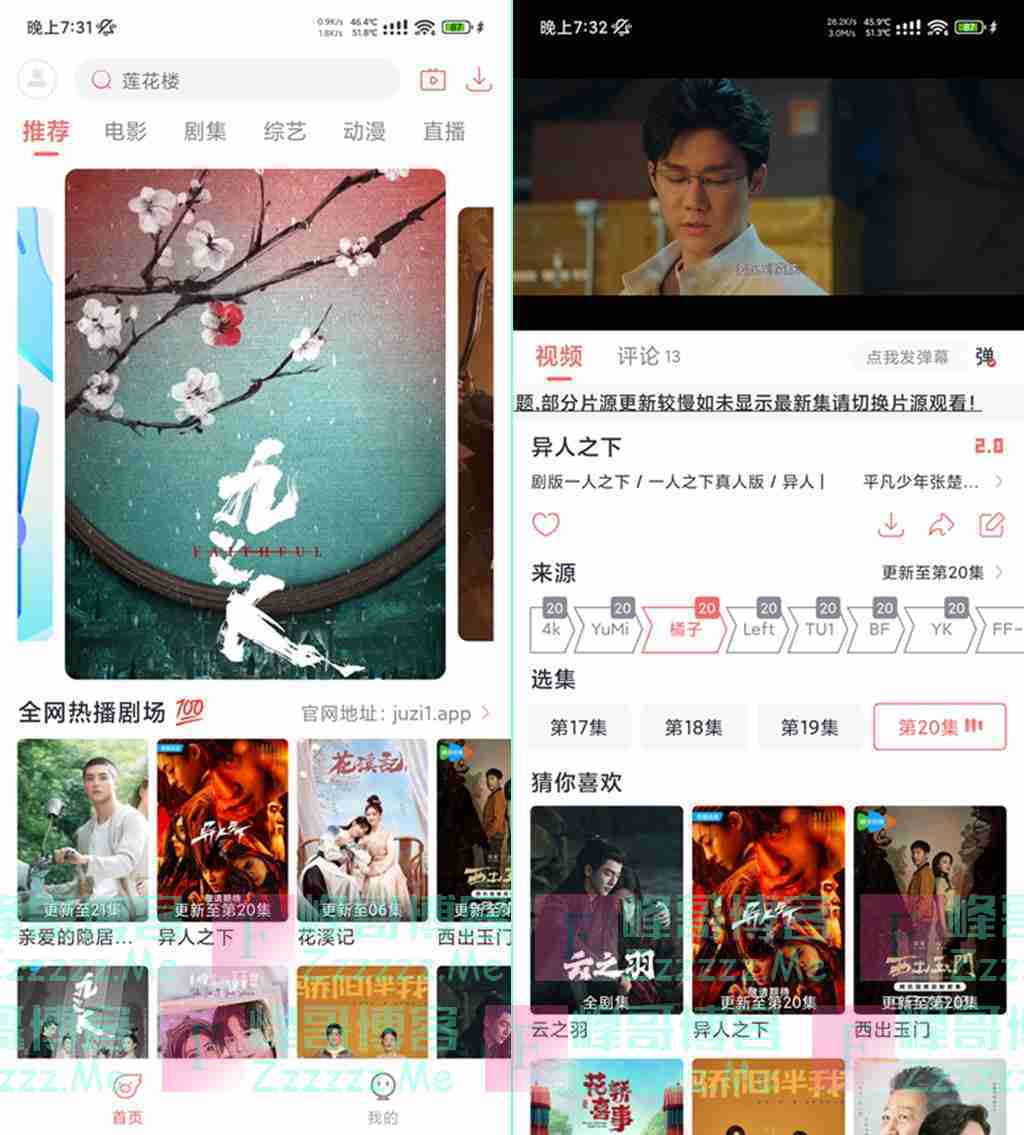Expand the 更新至第20集 episode list chevron

pos(999,572)
